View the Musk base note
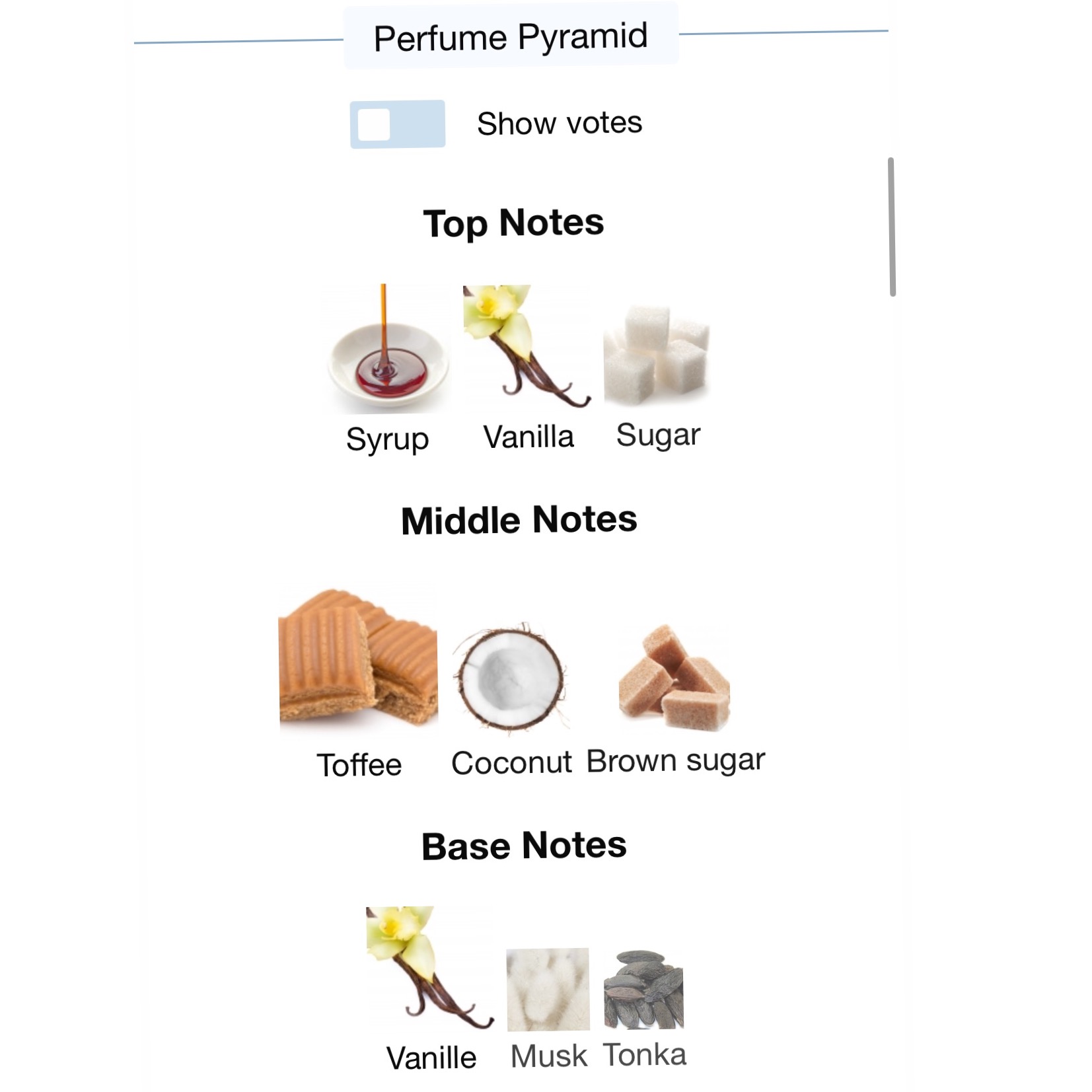Screen dimensions: 1092x1092 [548, 989]
